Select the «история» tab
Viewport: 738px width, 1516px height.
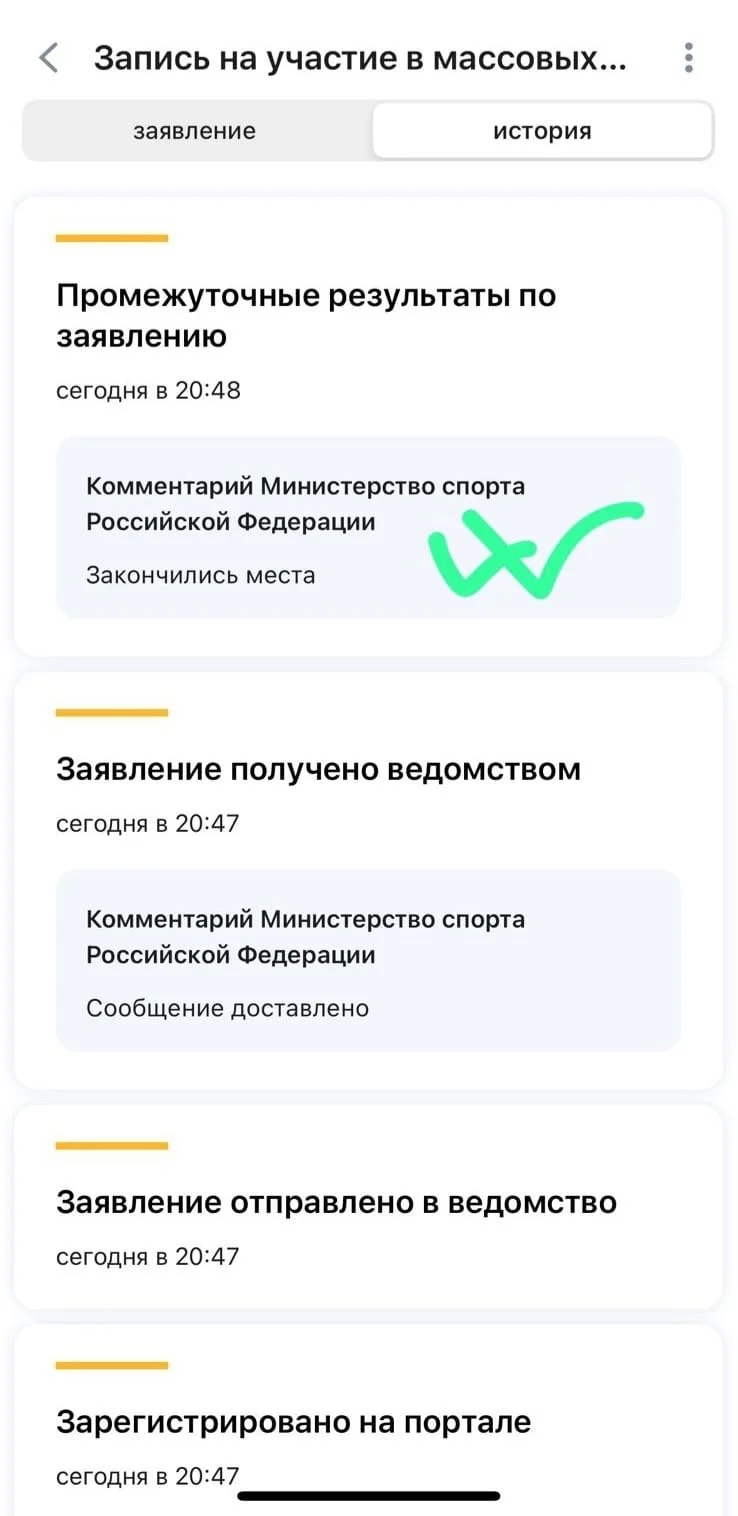[542, 131]
